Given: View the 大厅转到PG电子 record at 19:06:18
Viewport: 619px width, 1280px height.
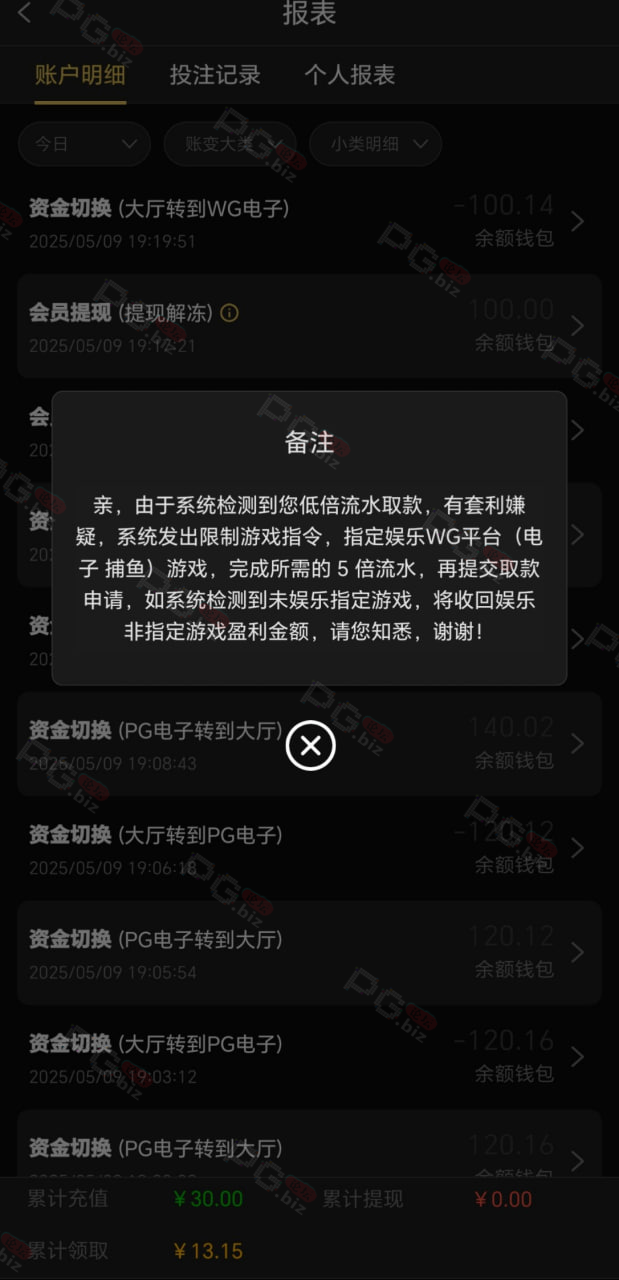Looking at the screenshot, I should point(309,848).
